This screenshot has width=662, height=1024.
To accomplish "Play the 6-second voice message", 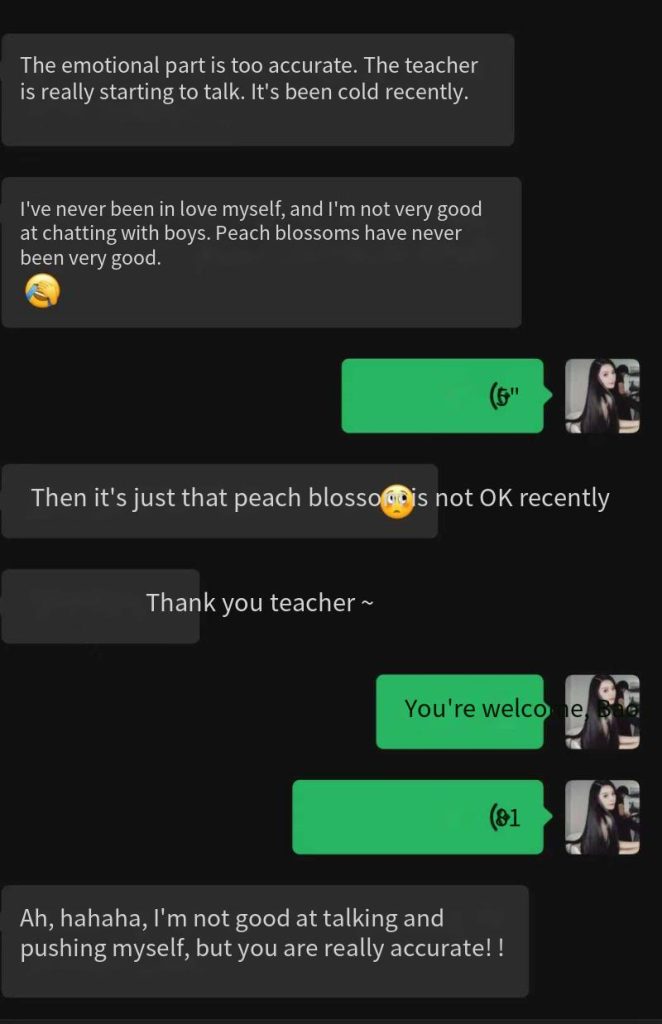I will pos(443,396).
